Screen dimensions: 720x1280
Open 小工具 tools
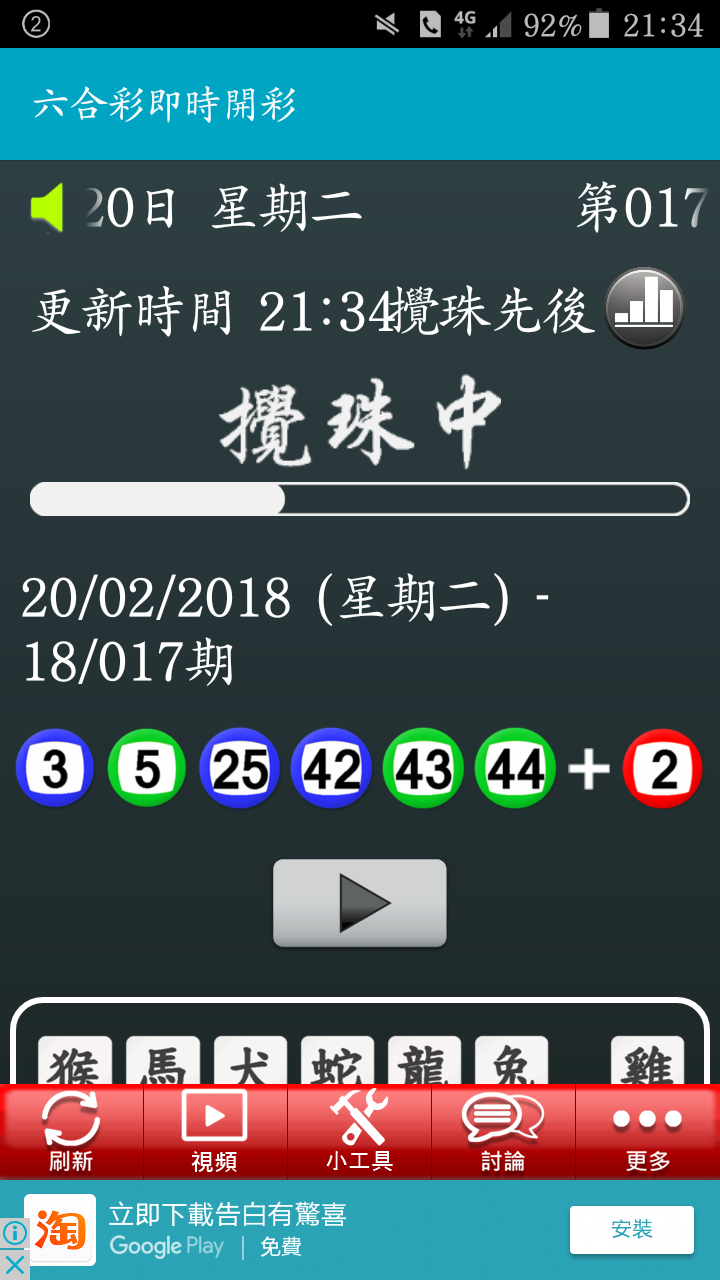[359, 1131]
